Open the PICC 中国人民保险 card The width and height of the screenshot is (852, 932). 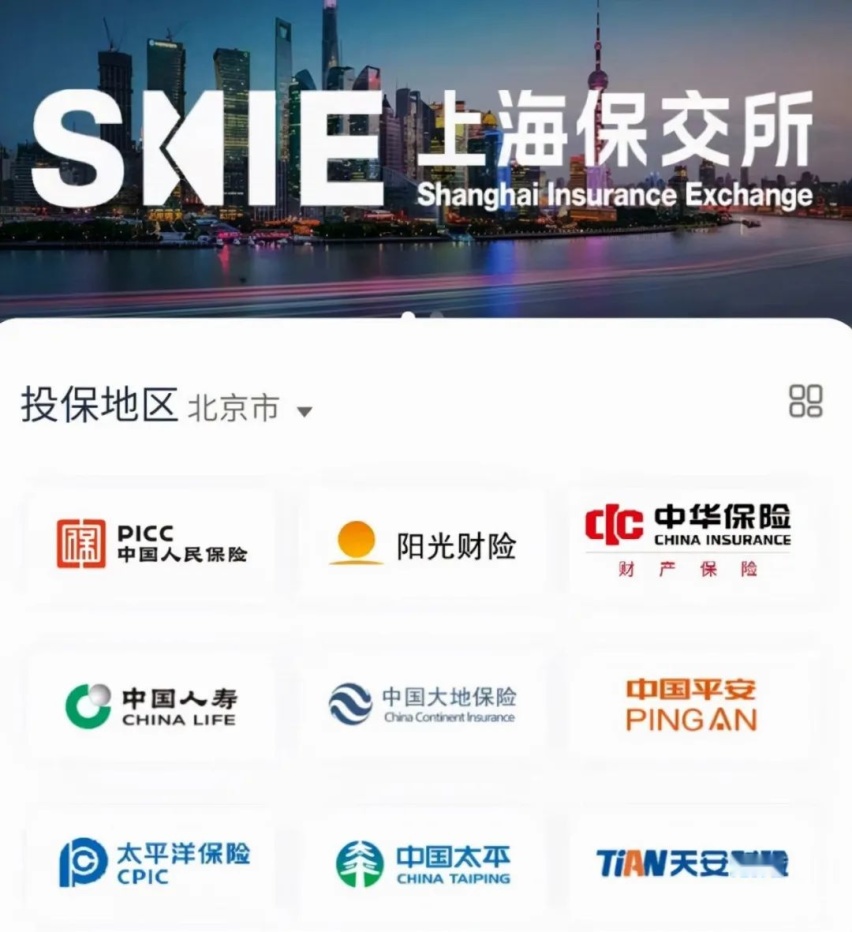152,544
